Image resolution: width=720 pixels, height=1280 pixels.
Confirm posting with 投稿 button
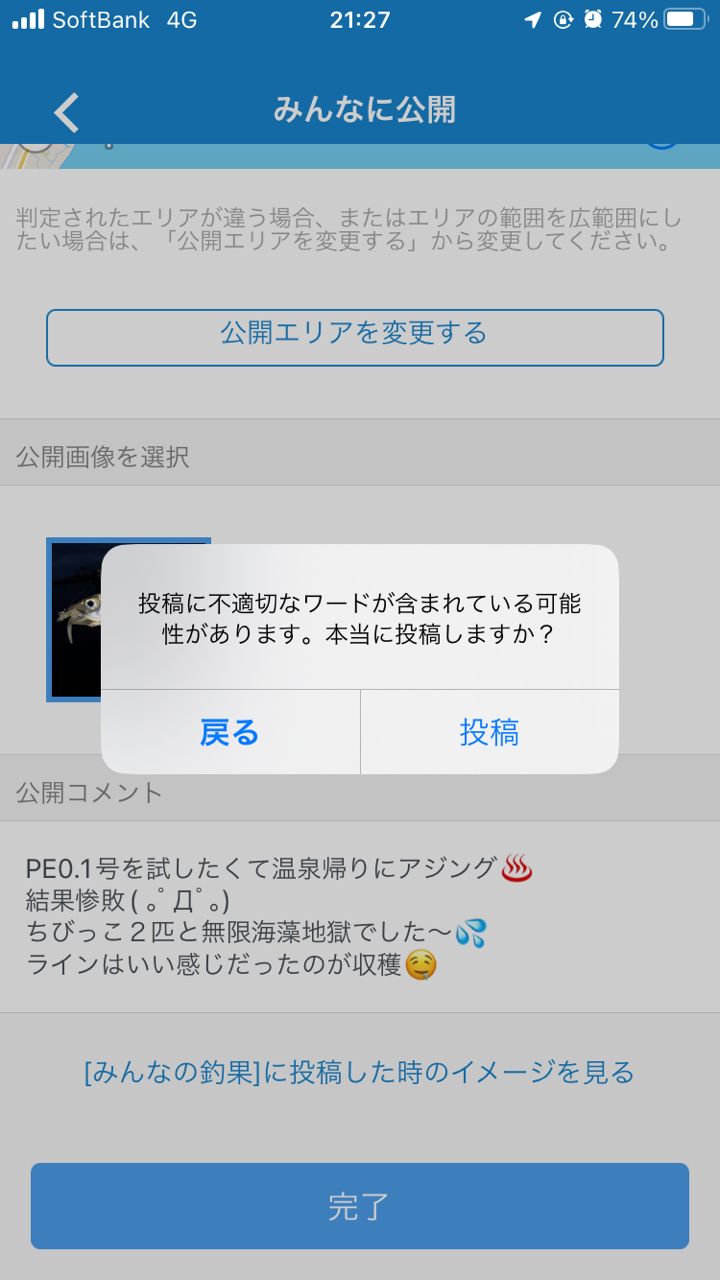tap(489, 732)
